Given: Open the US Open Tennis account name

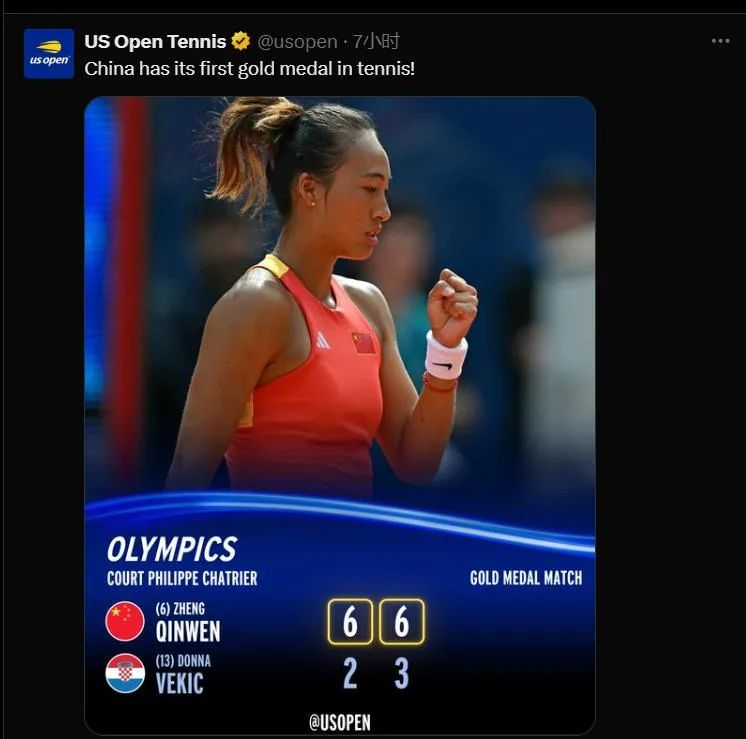Looking at the screenshot, I should 155,42.
